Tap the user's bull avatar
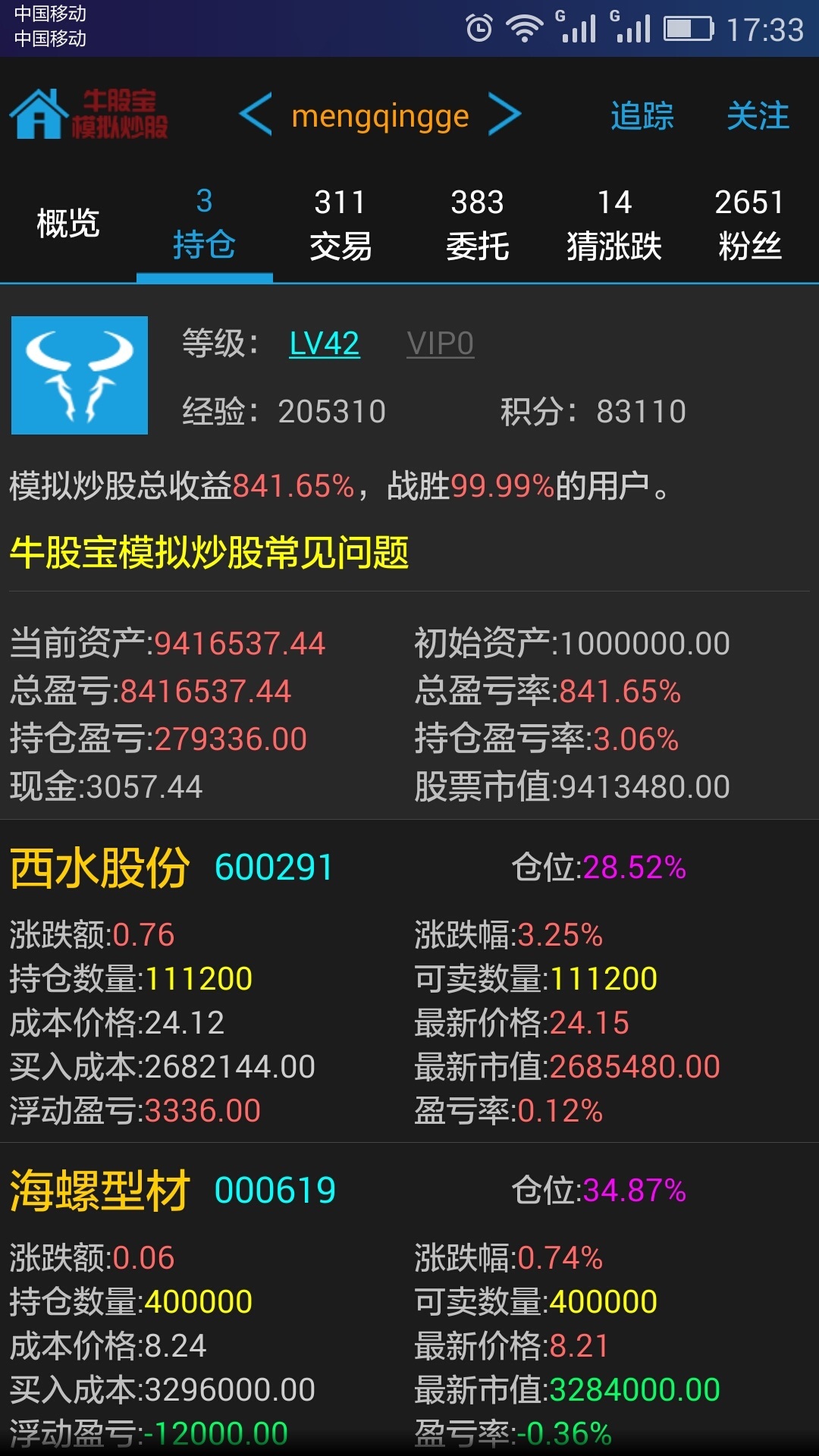Image resolution: width=819 pixels, height=1456 pixels. (80, 375)
